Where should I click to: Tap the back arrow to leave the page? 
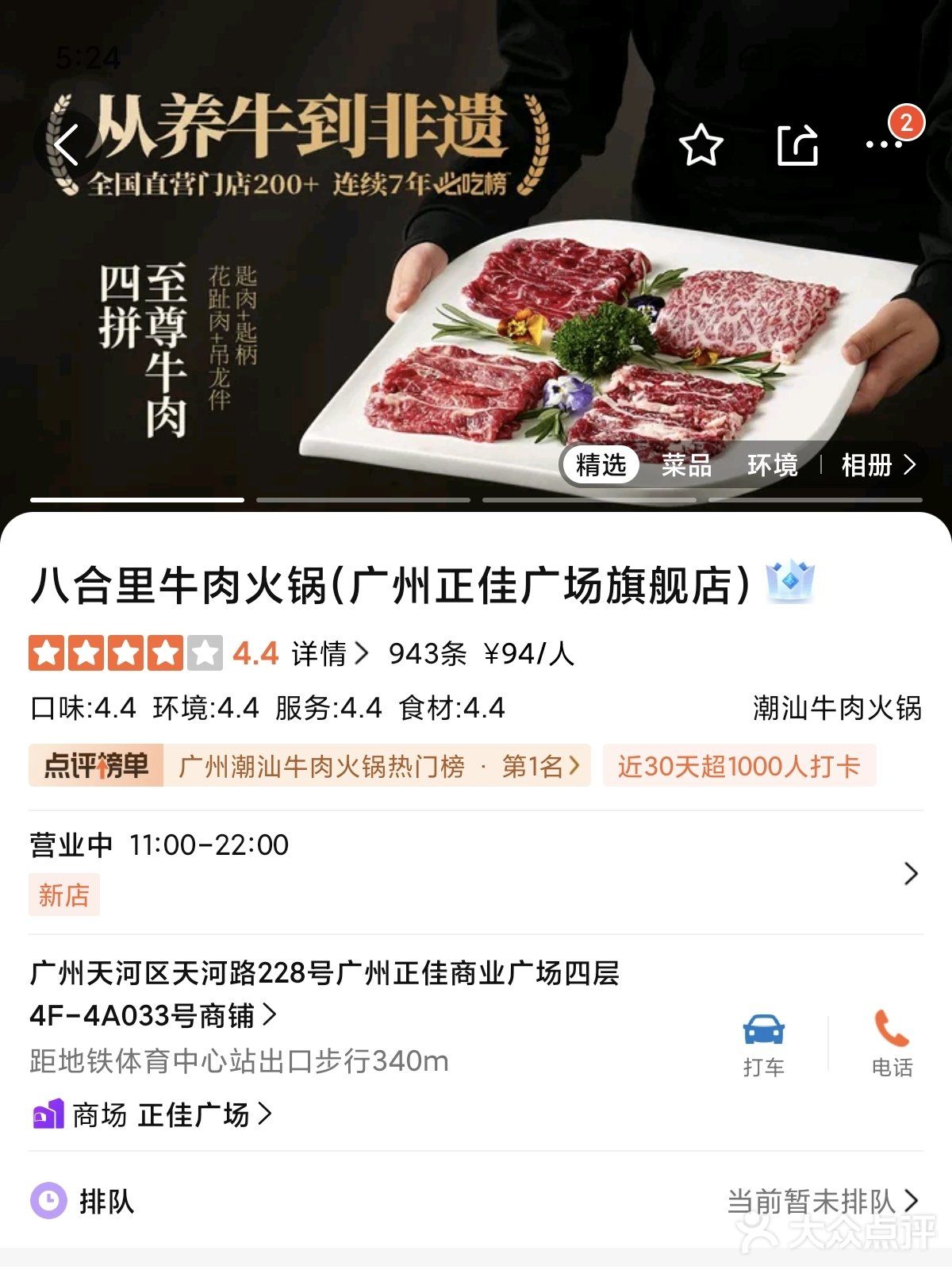tap(67, 145)
